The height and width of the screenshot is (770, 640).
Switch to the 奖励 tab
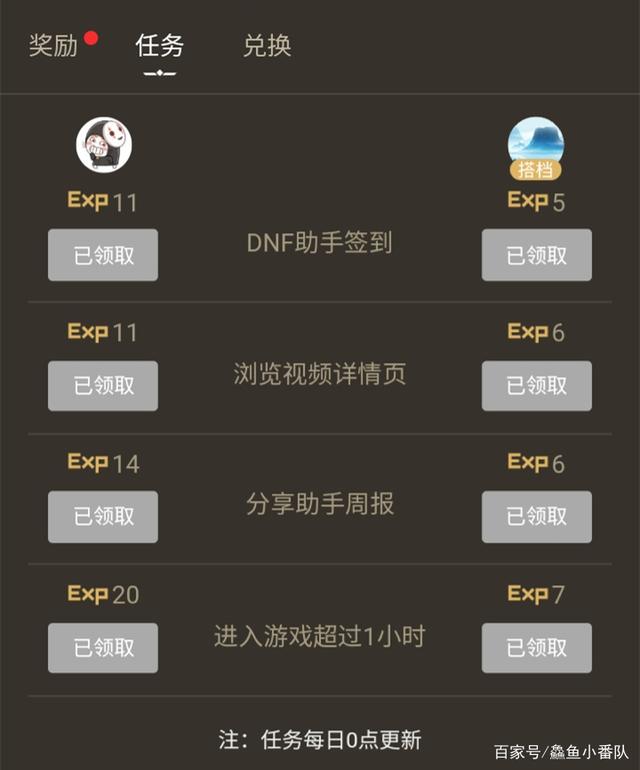(54, 46)
